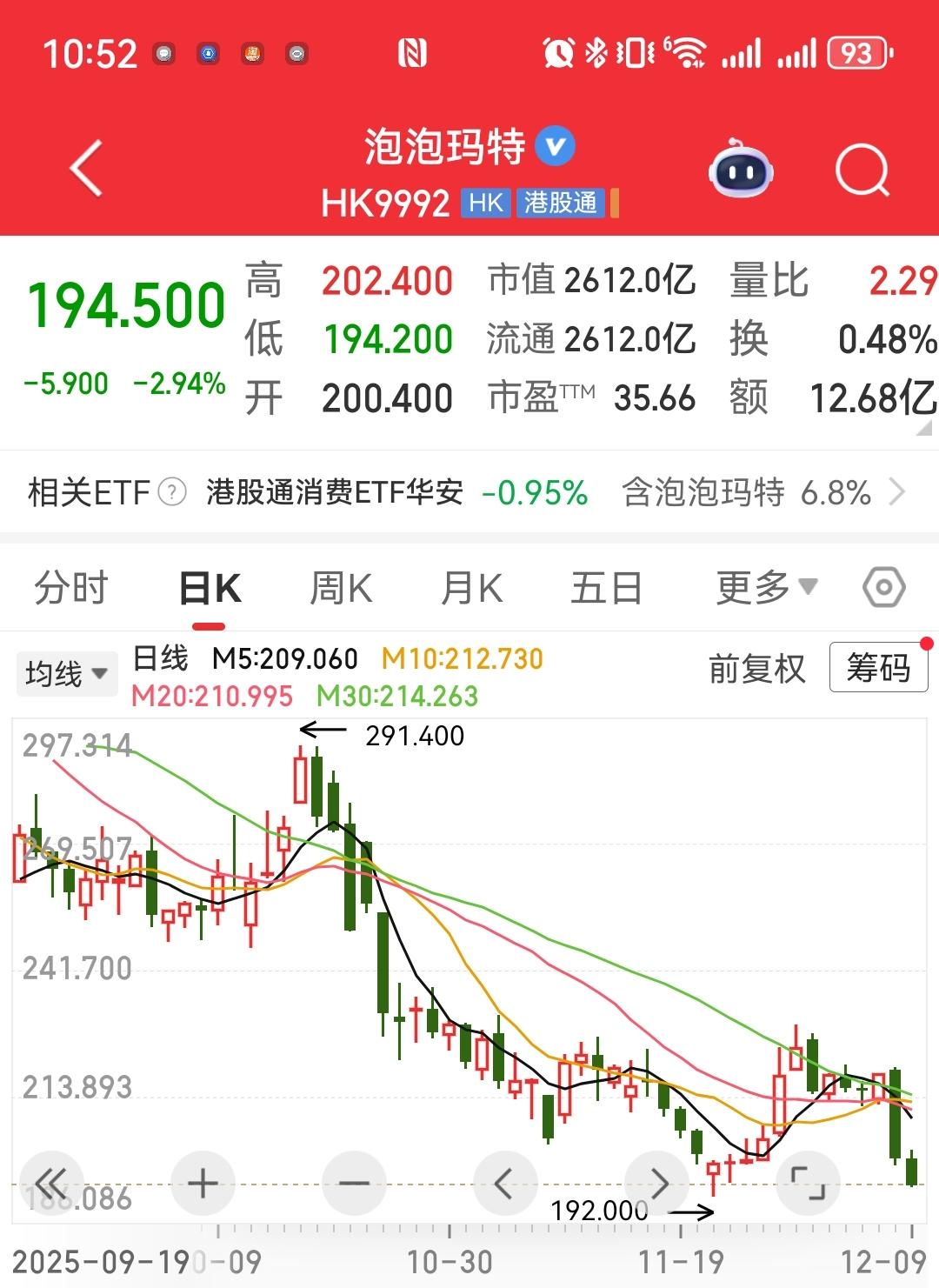Select the 日K chart tab
Image resolution: width=939 pixels, height=1288 pixels.
point(210,589)
